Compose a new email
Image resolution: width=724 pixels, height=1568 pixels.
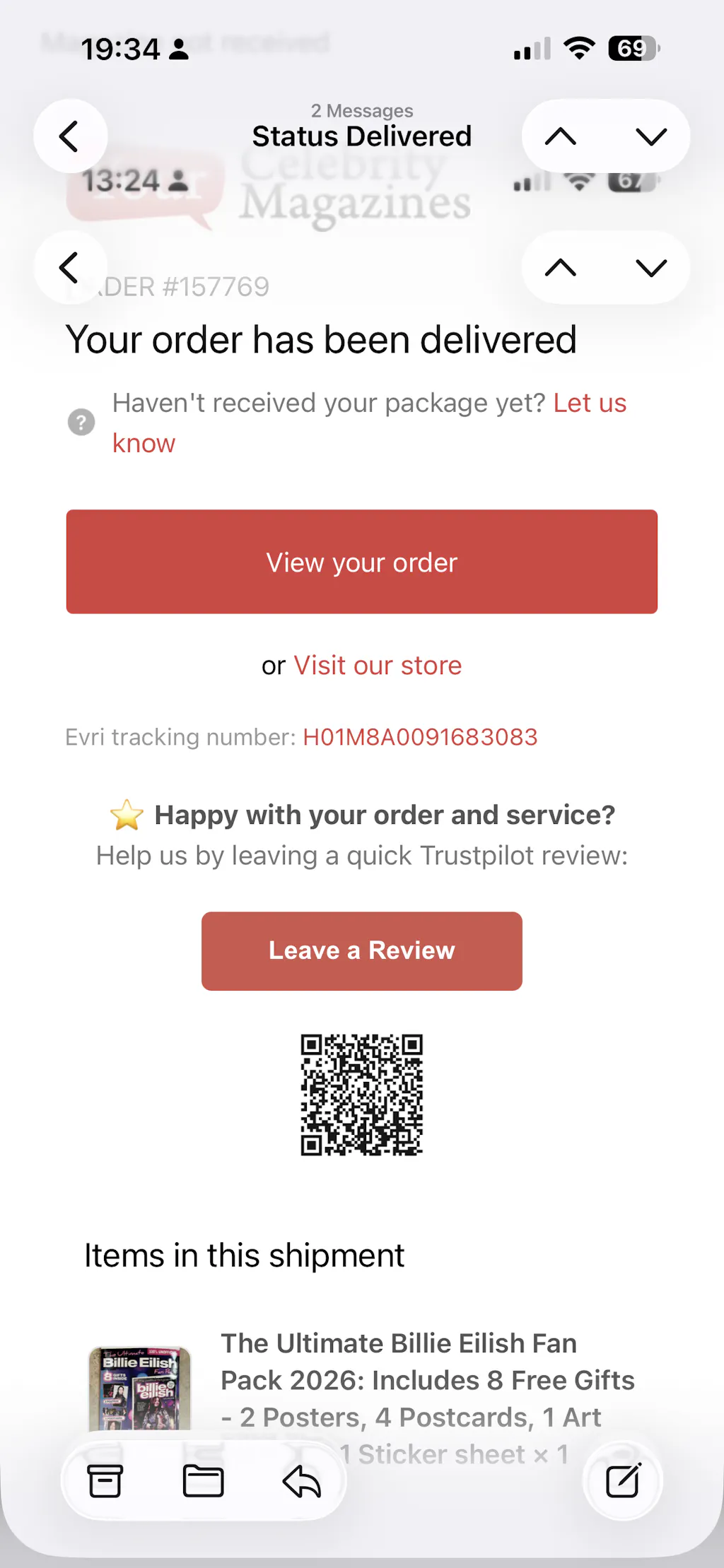pos(623,1481)
